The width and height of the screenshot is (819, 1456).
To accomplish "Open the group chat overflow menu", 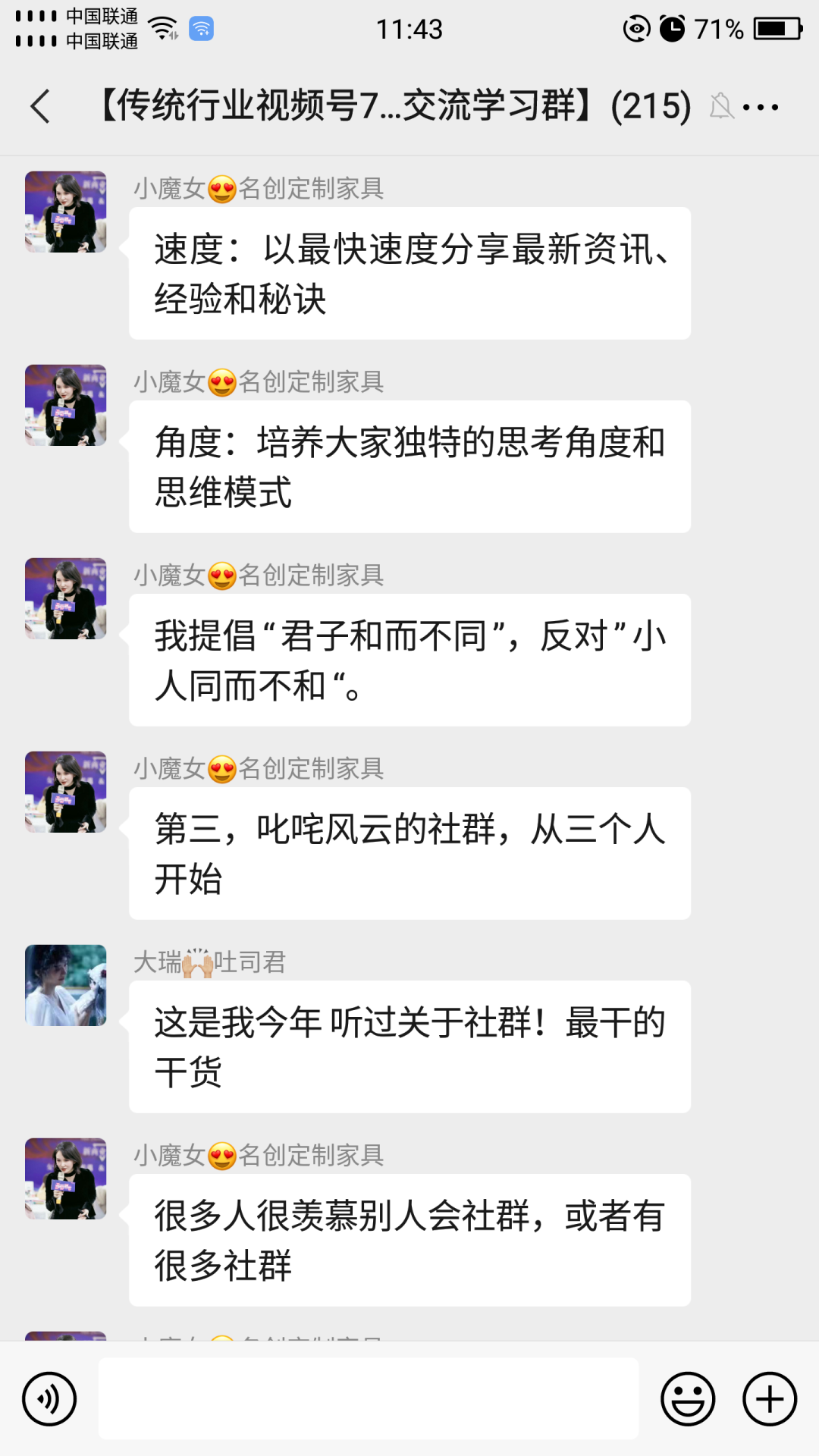I will (x=761, y=107).
